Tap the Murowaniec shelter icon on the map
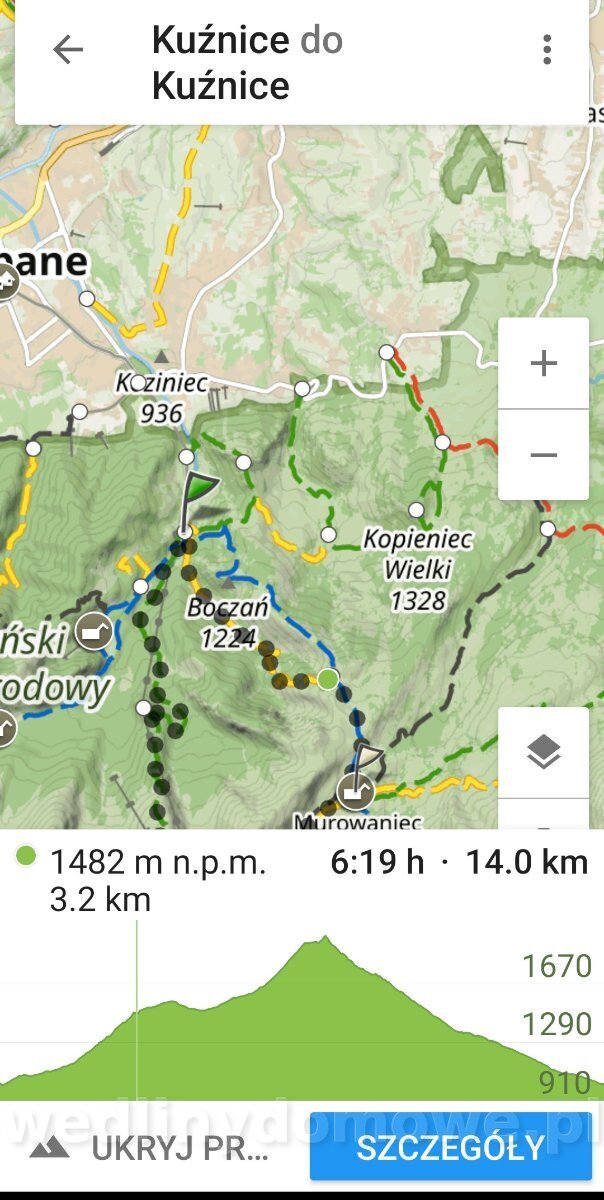 pyautogui.click(x=353, y=791)
